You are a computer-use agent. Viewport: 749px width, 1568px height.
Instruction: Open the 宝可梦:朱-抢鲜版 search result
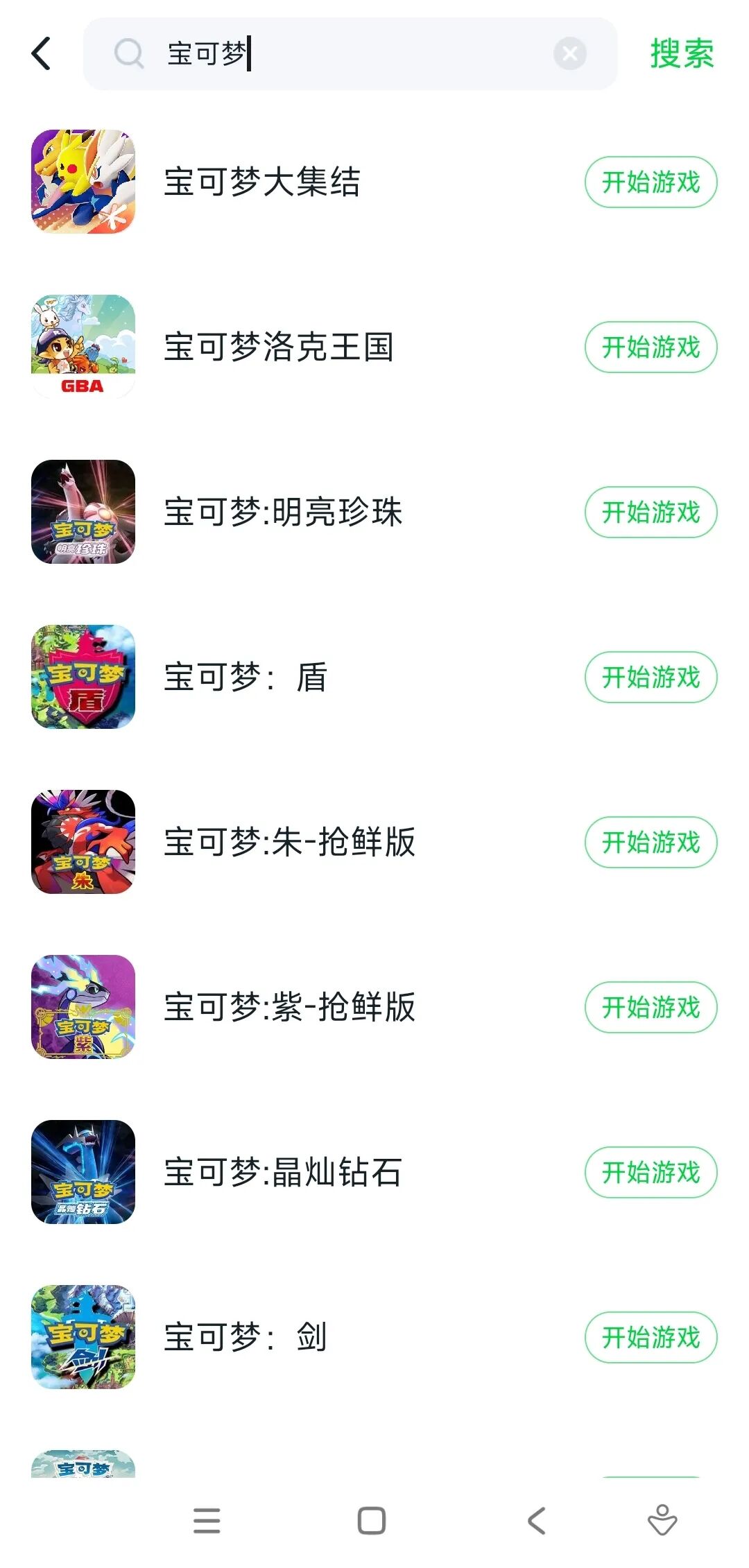(290, 843)
